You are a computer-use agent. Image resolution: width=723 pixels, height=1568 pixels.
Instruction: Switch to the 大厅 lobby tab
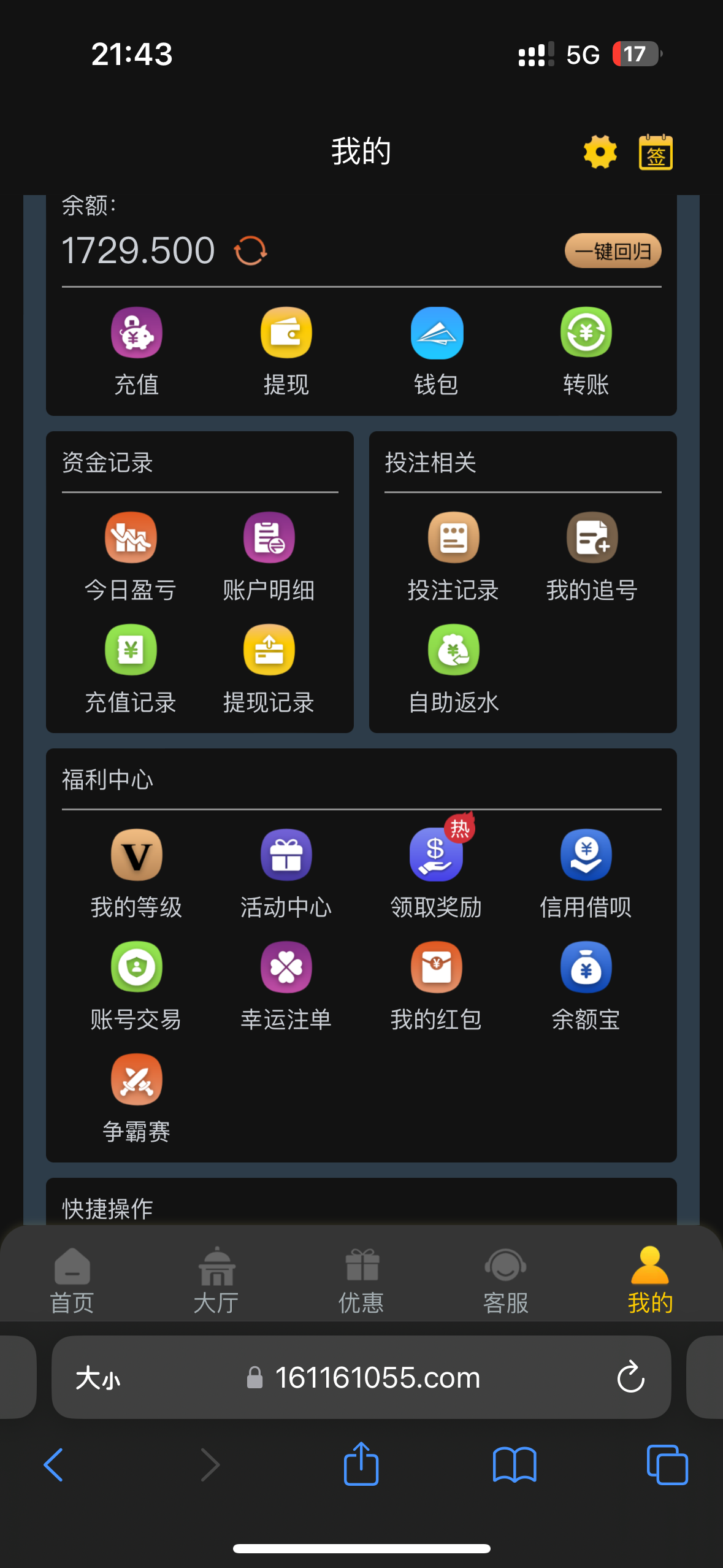click(216, 1276)
